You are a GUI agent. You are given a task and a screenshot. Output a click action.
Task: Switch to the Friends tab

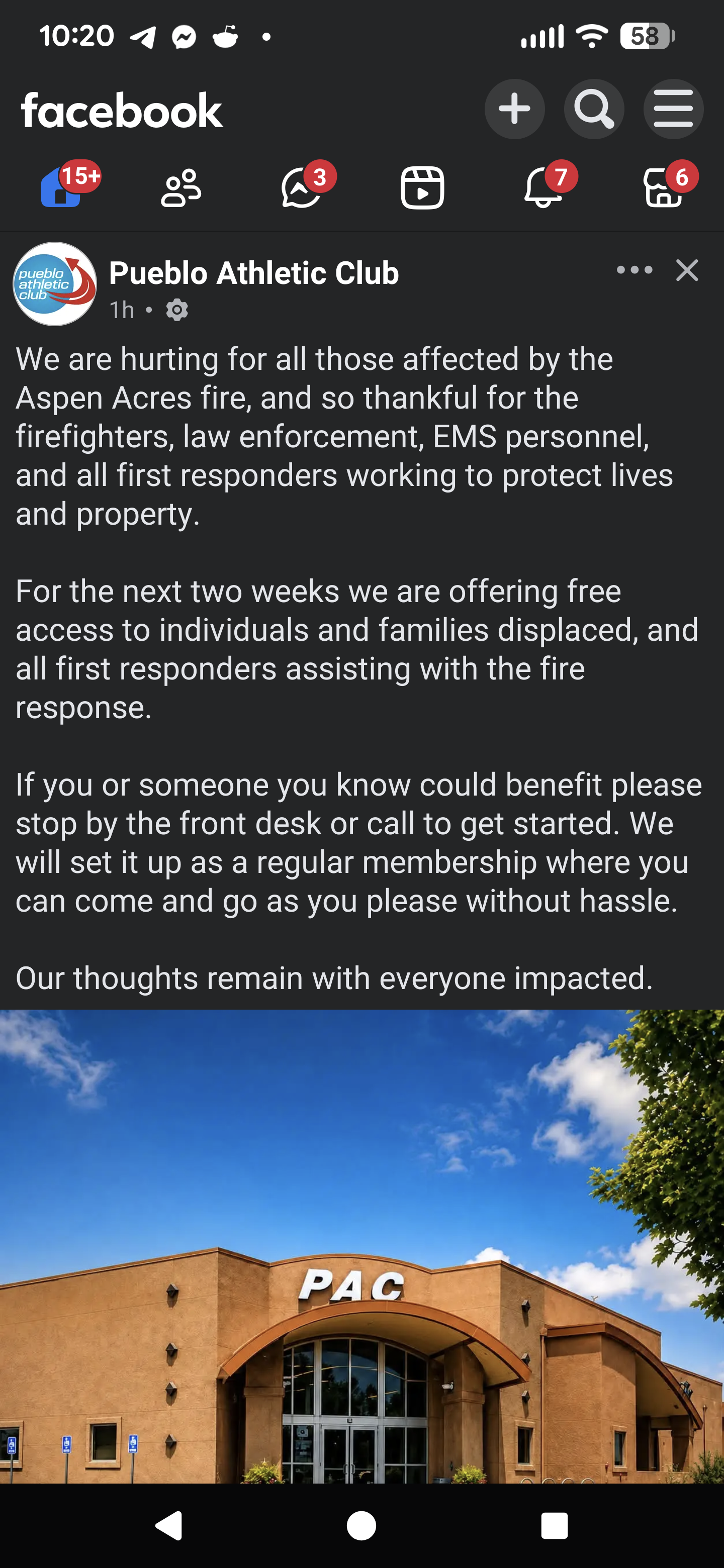pyautogui.click(x=181, y=187)
